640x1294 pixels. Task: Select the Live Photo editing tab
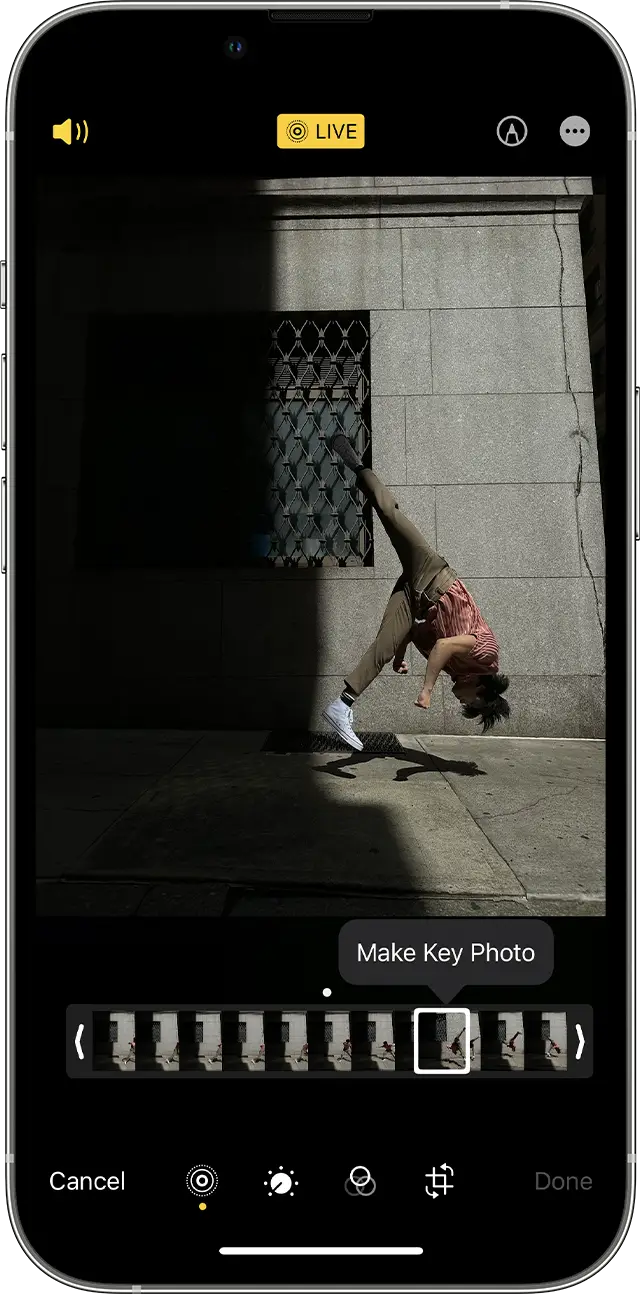coord(202,1181)
